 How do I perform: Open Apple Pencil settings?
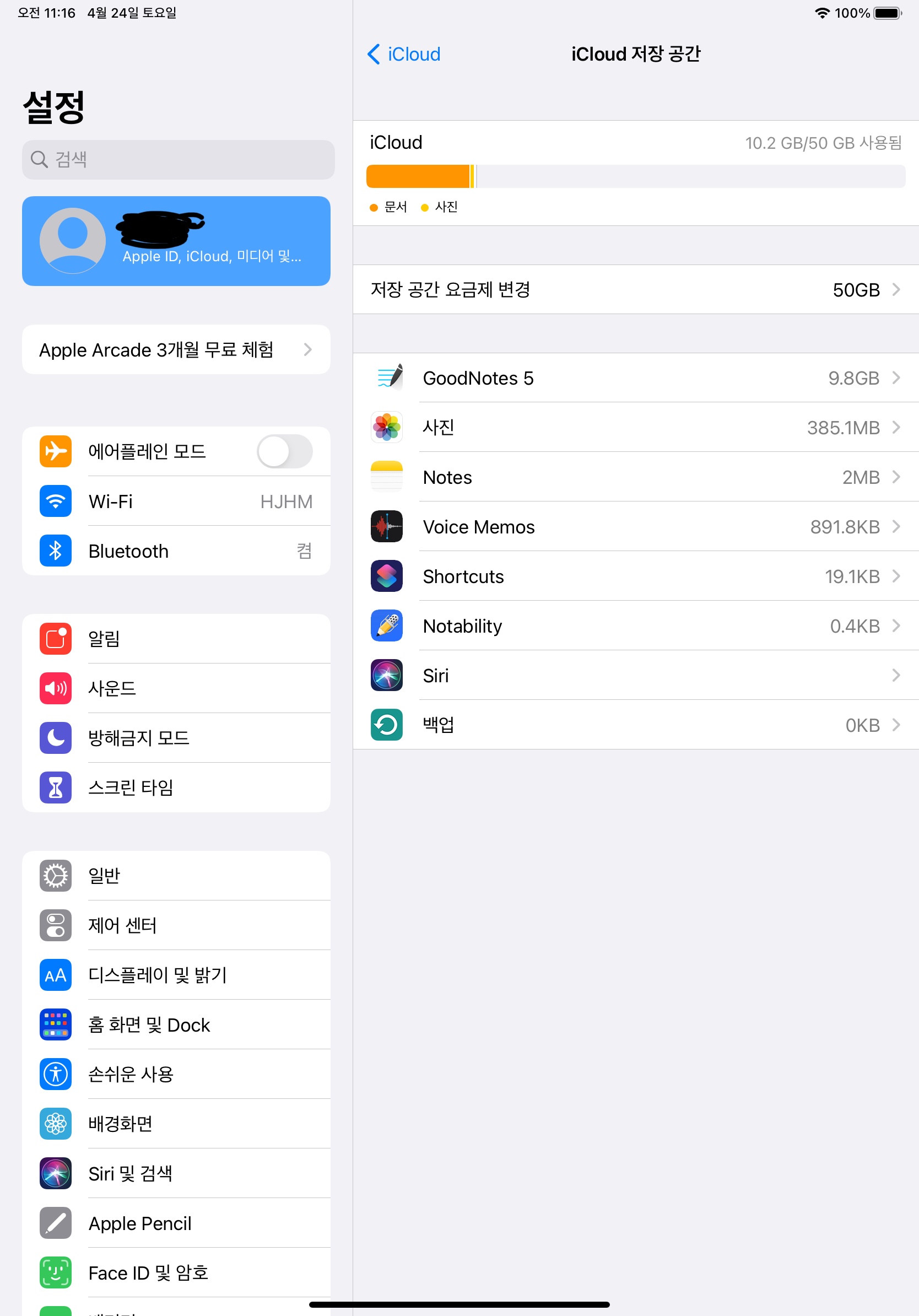176,1223
